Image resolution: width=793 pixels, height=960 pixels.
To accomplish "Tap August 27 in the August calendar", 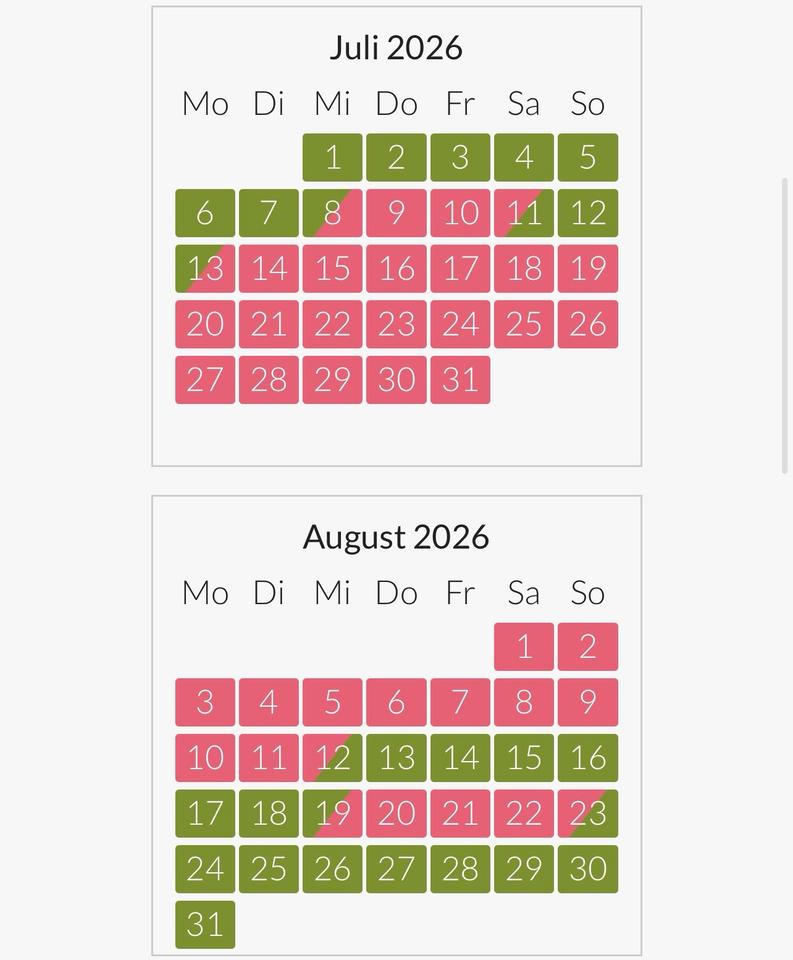I will point(396,869).
